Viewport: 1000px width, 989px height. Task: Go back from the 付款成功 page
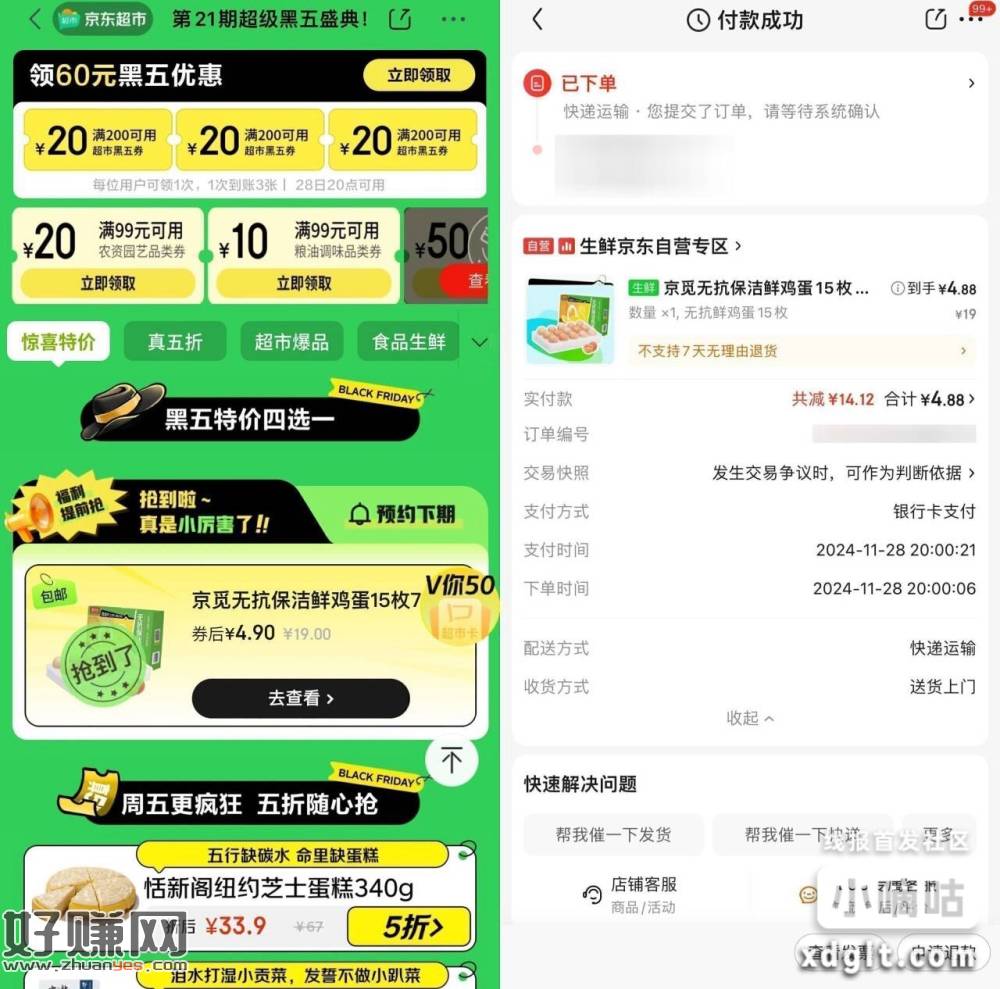[x=537, y=19]
